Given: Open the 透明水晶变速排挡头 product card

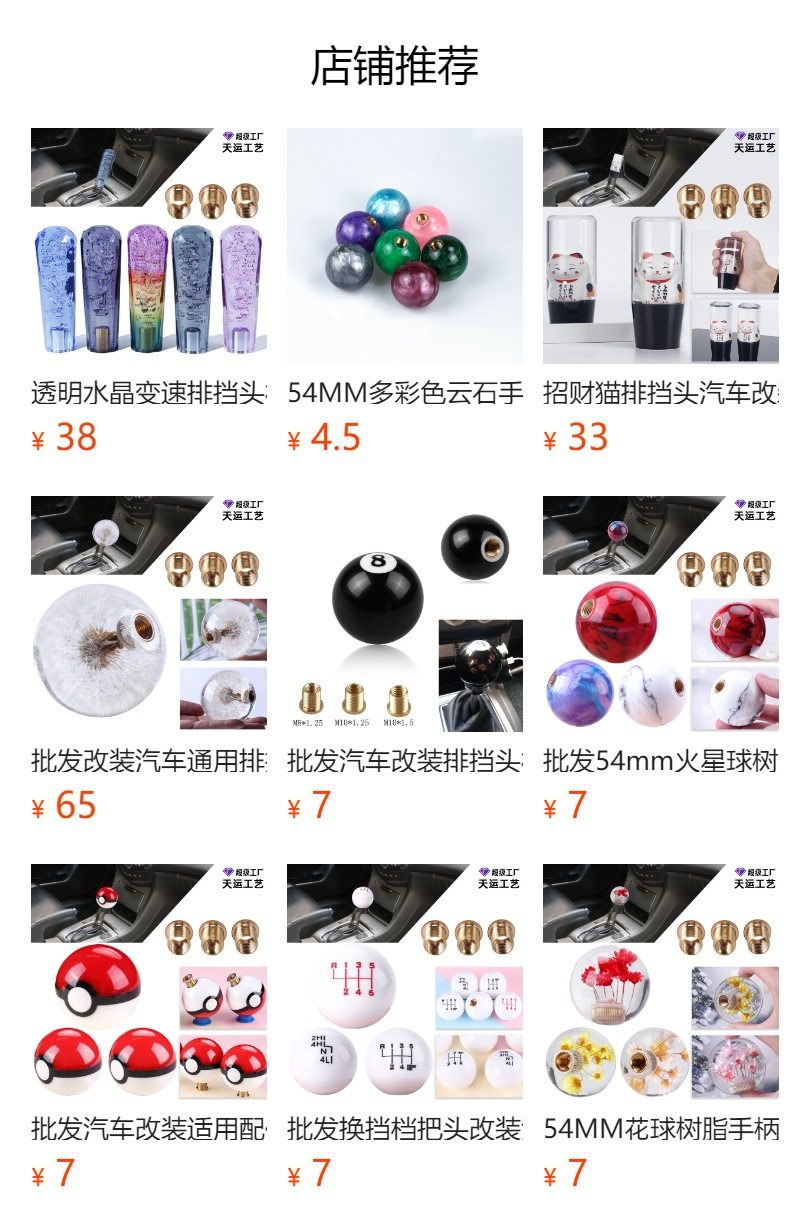Looking at the screenshot, I should click(x=149, y=246).
